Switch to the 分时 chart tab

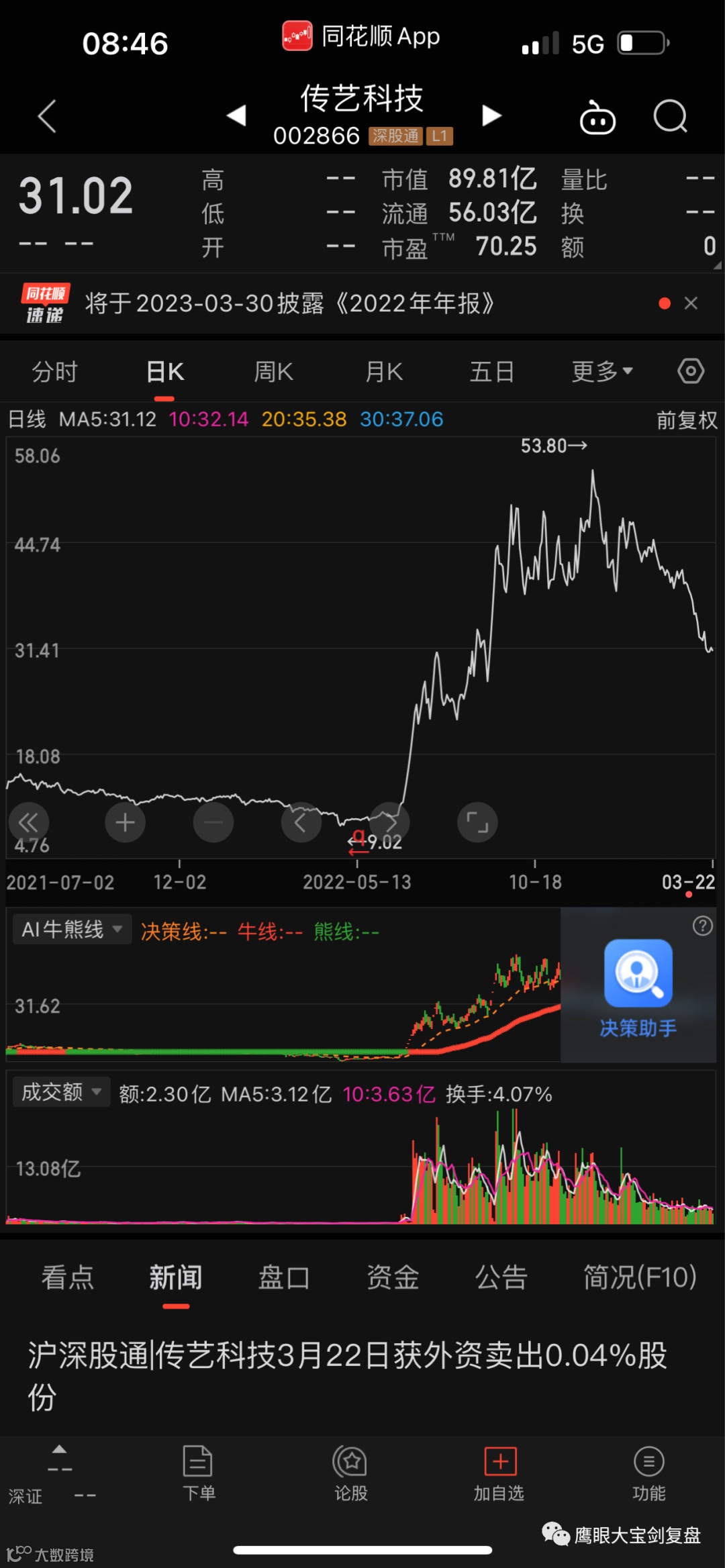coord(55,371)
